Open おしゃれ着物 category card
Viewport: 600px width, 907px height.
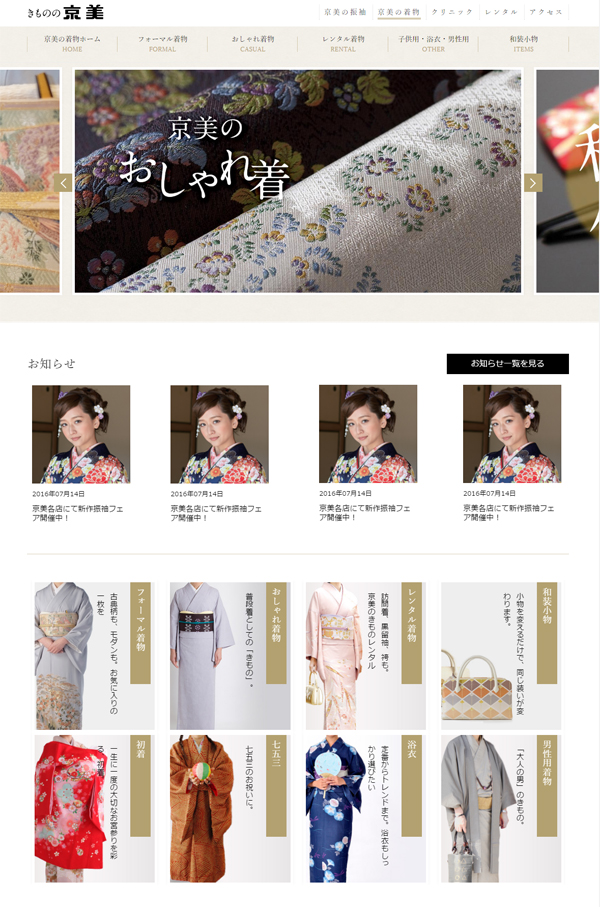(x=230, y=656)
